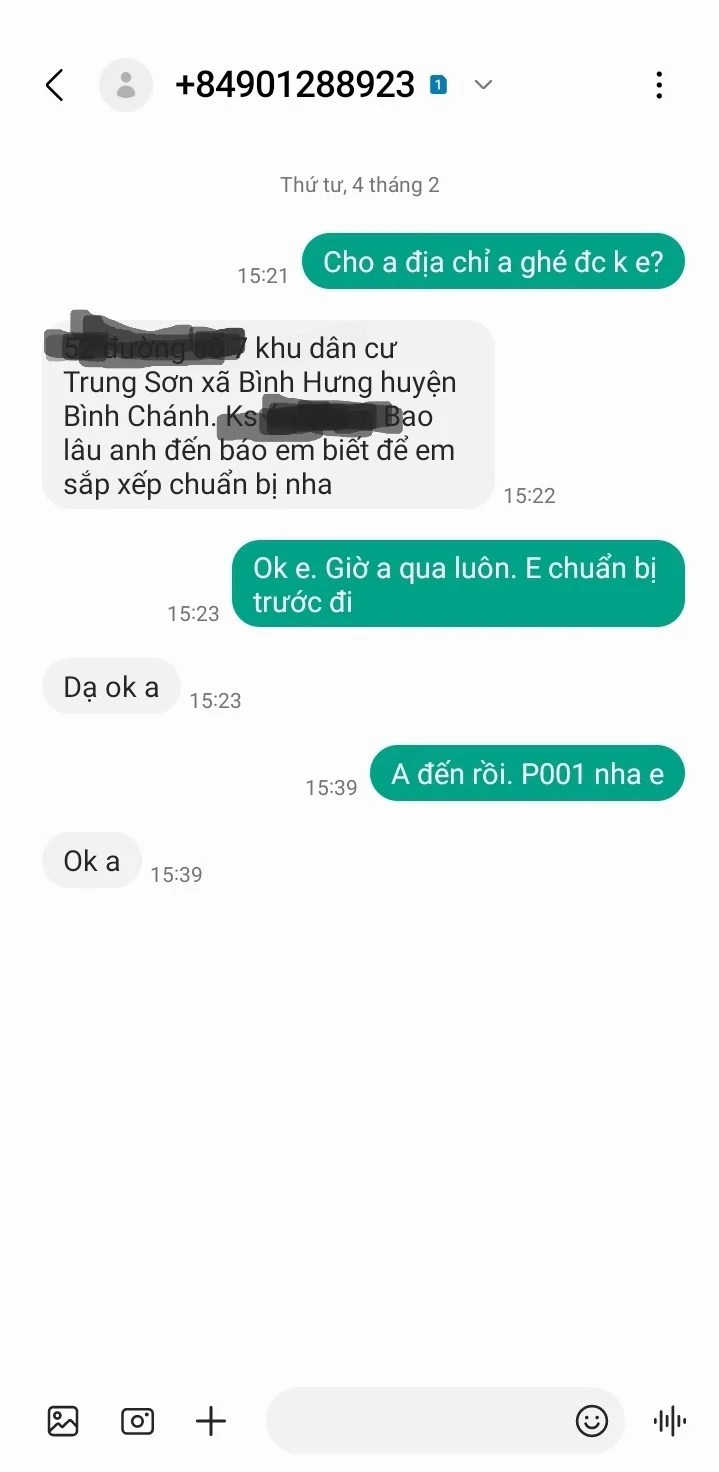Open the emoji sticker picker
Image resolution: width=719 pixels, height=1472 pixels.
tap(592, 1420)
